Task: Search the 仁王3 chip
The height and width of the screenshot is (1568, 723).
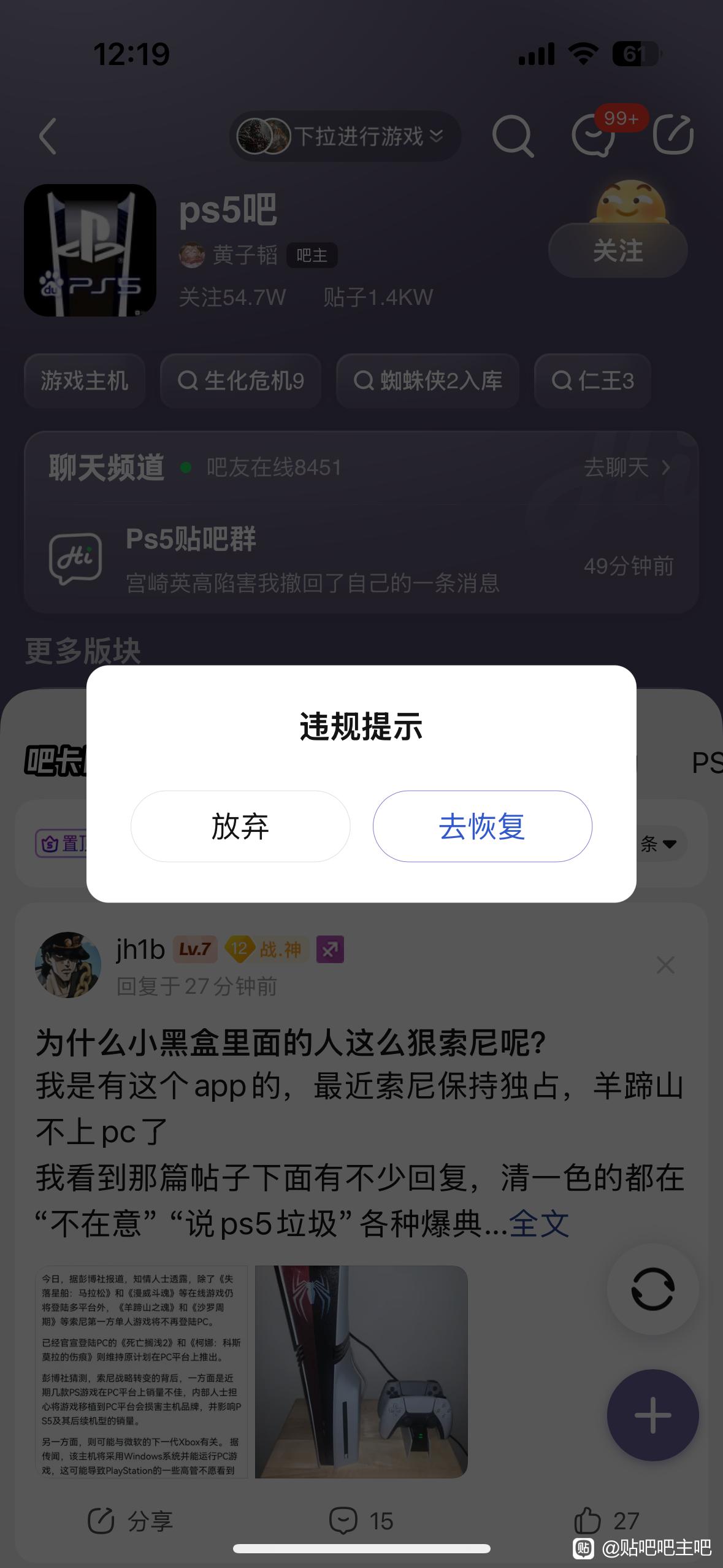Action: pyautogui.click(x=592, y=381)
